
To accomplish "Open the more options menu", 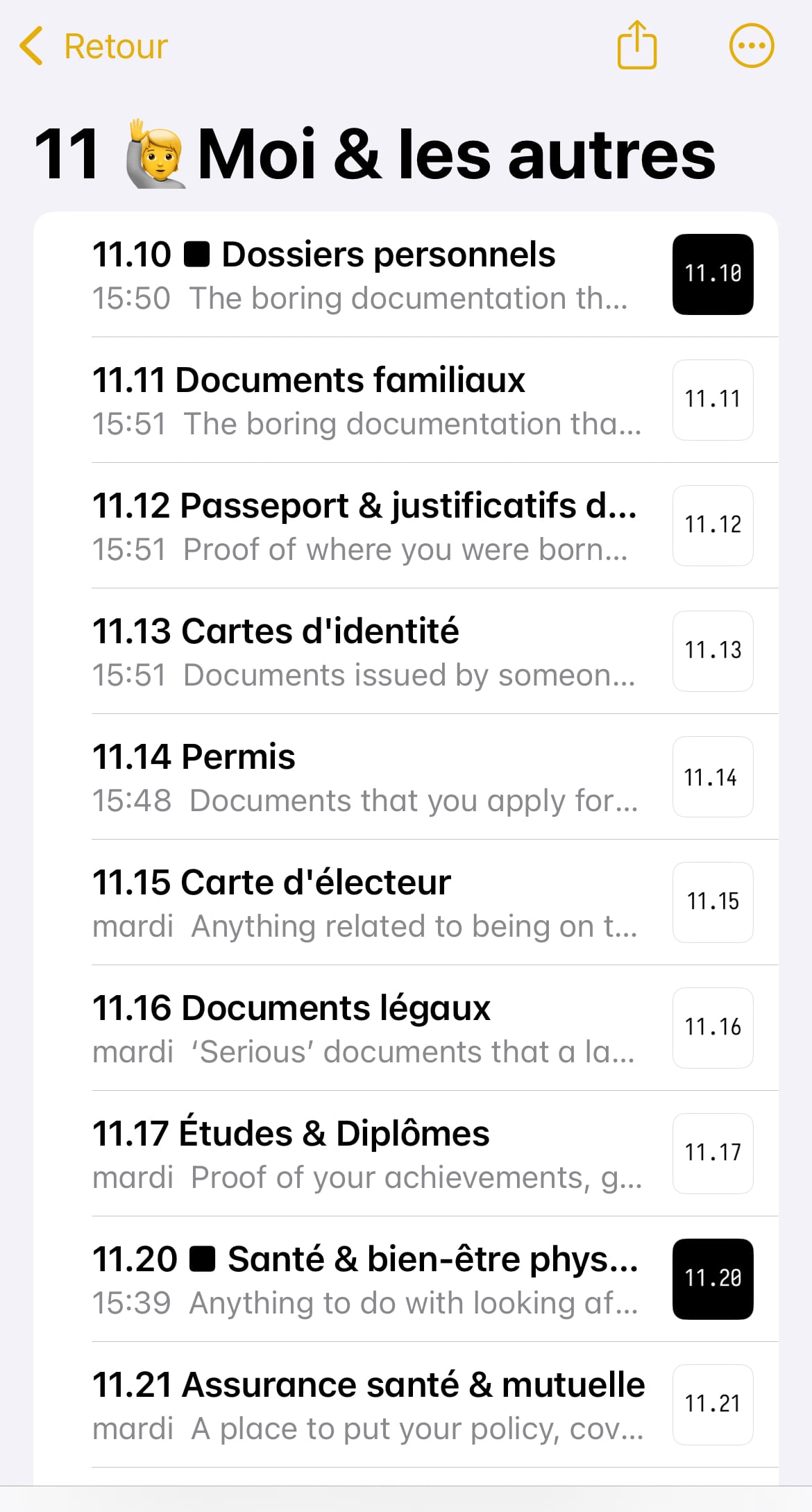I will (752, 46).
